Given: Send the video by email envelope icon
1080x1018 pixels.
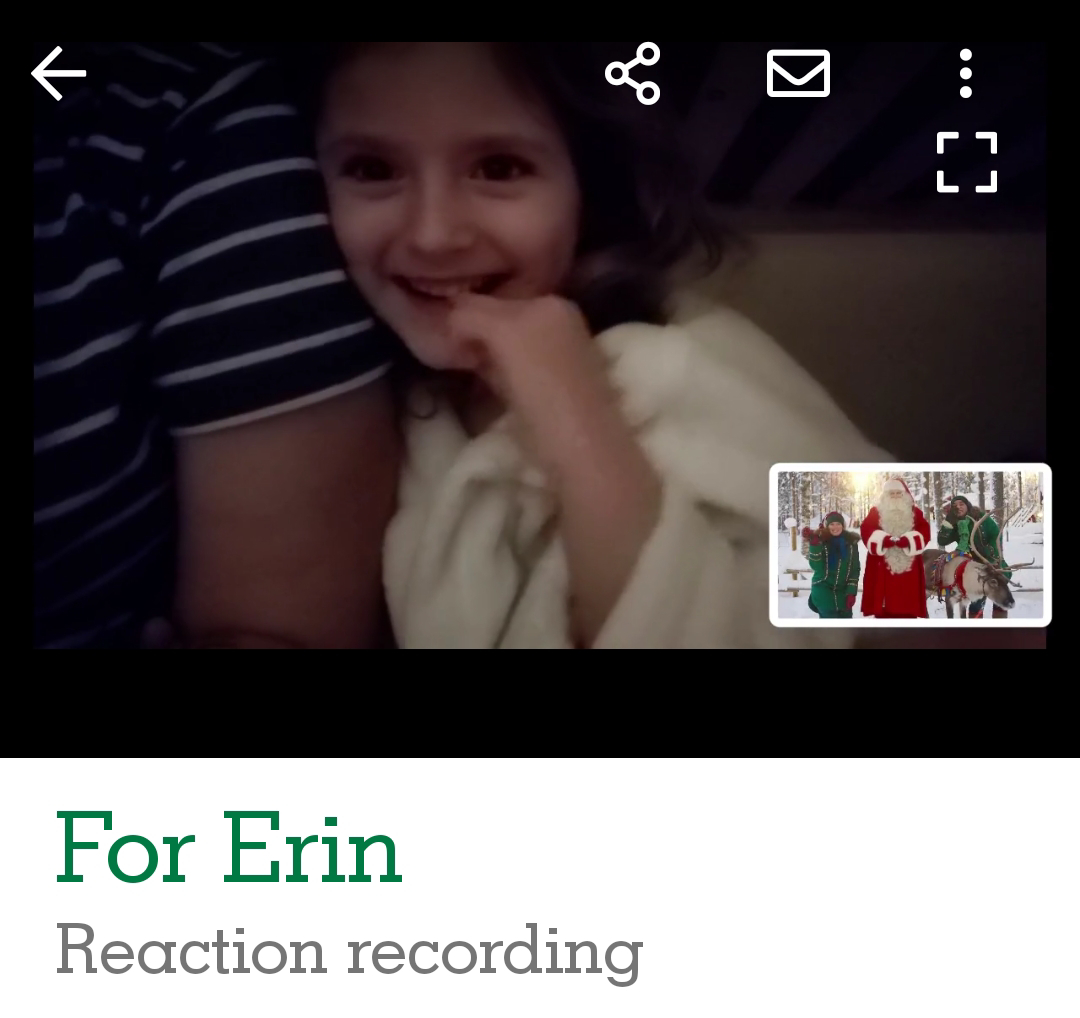Looking at the screenshot, I should (x=798, y=73).
